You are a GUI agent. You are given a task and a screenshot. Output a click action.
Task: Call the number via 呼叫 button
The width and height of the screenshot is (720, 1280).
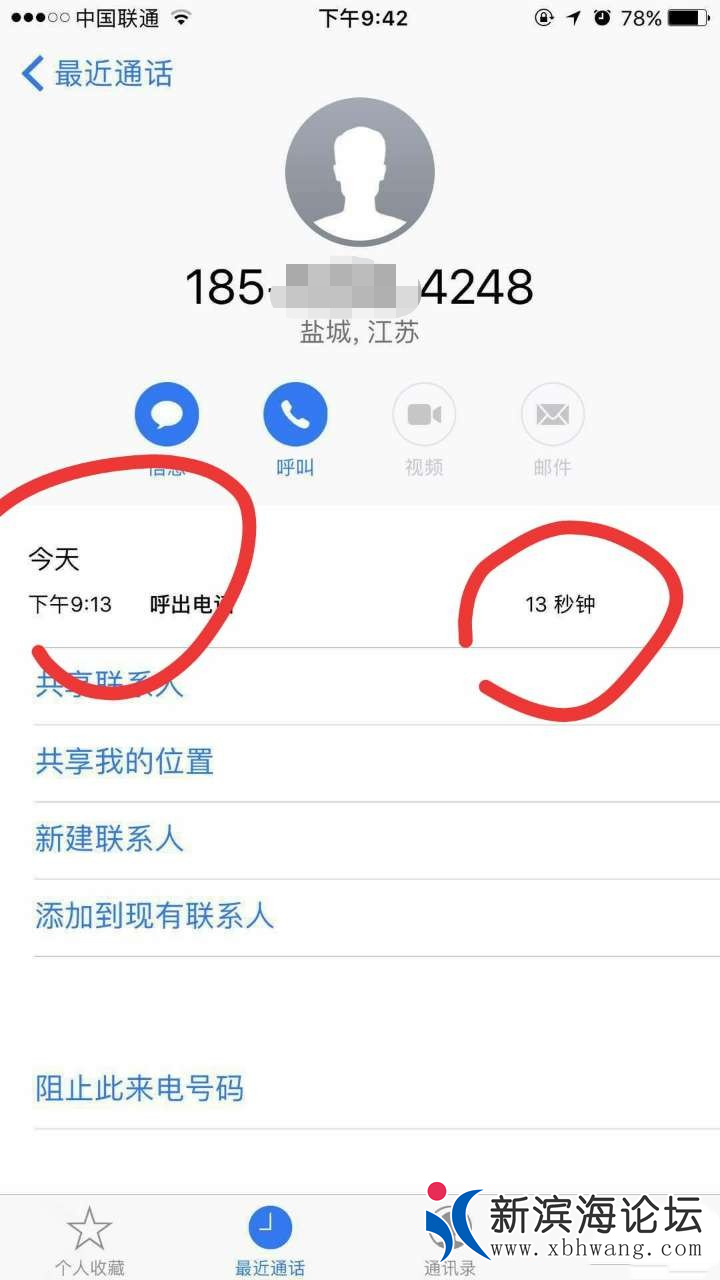pos(295,415)
